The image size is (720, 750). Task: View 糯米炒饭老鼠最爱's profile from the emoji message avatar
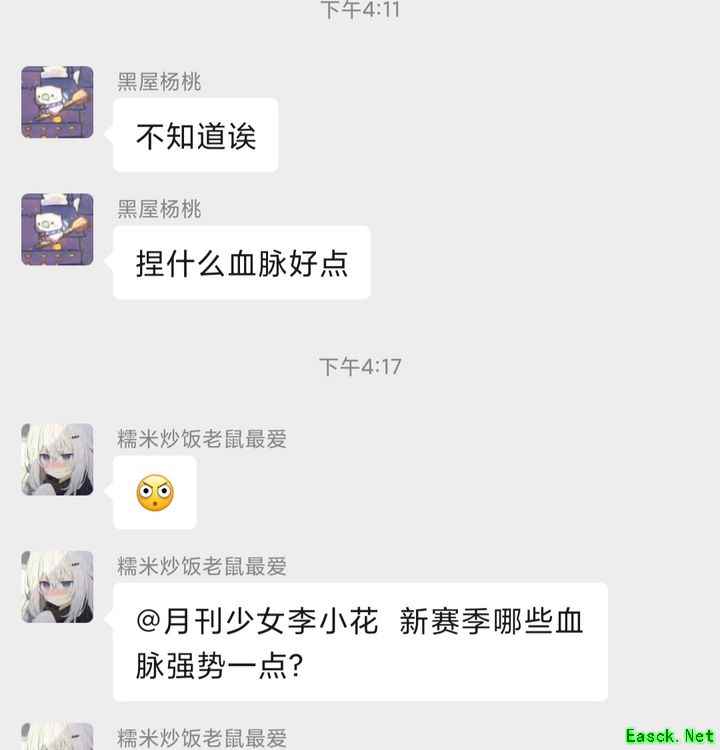click(57, 459)
